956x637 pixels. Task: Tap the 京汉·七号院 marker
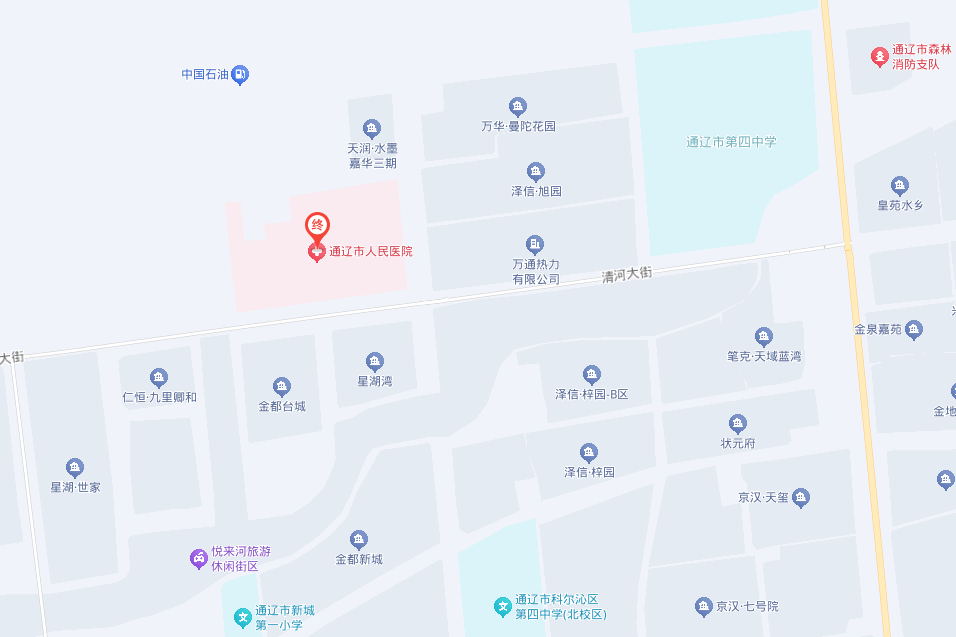pos(703,606)
